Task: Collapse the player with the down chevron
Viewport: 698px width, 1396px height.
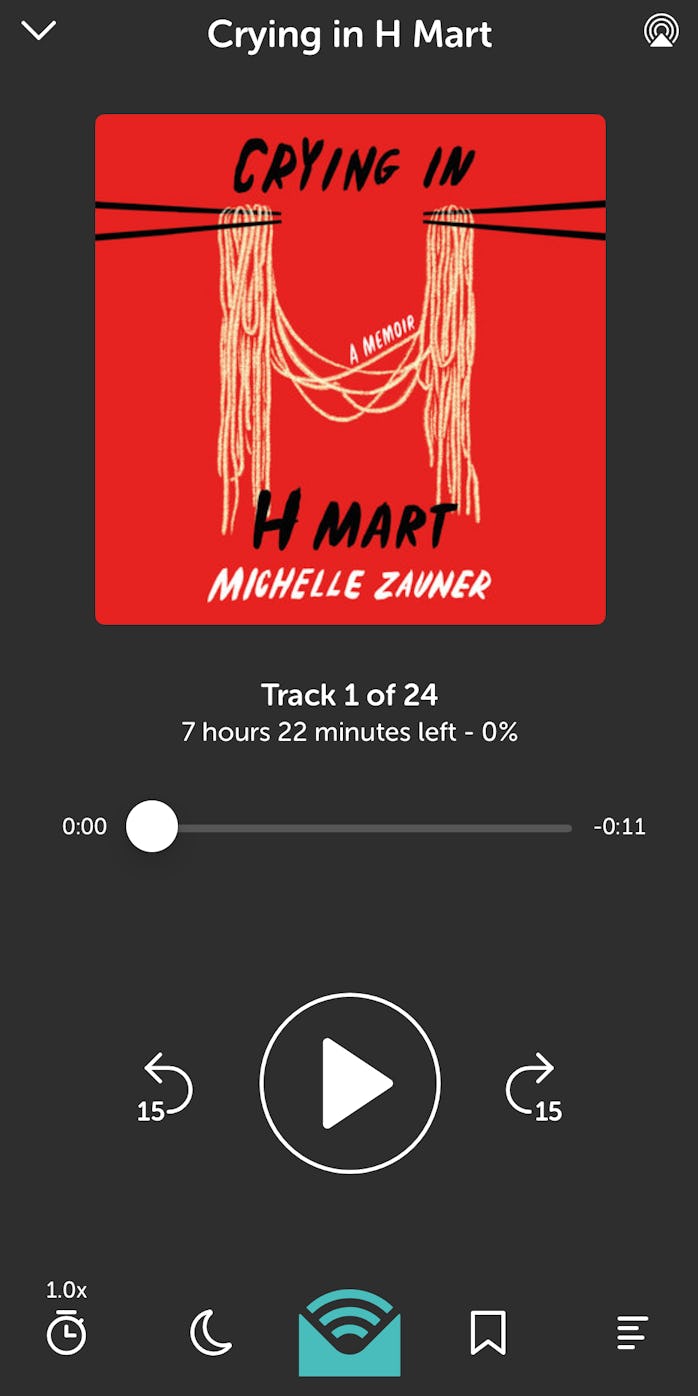Action: tap(39, 32)
